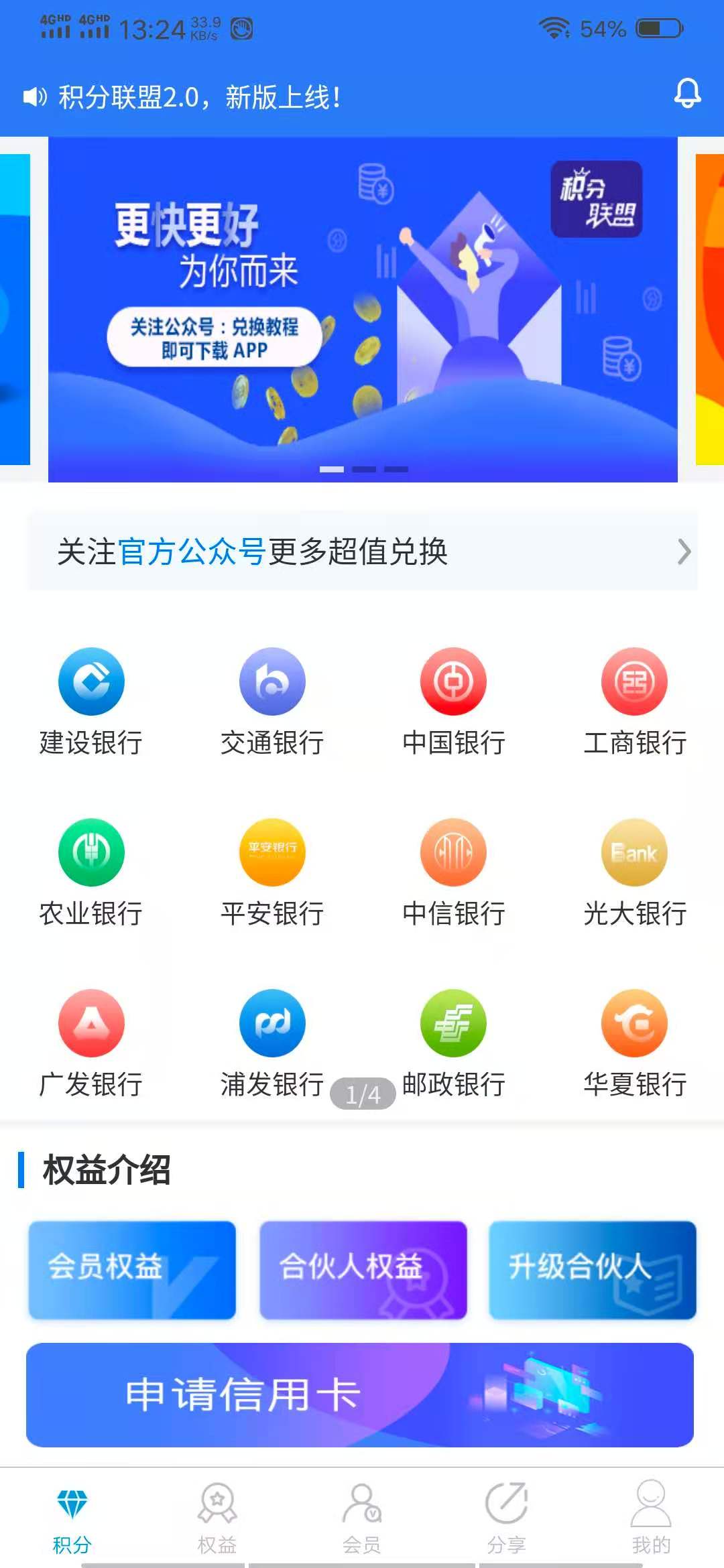724x1568 pixels.
Task: Open the 光大银行 icon
Action: point(633,852)
